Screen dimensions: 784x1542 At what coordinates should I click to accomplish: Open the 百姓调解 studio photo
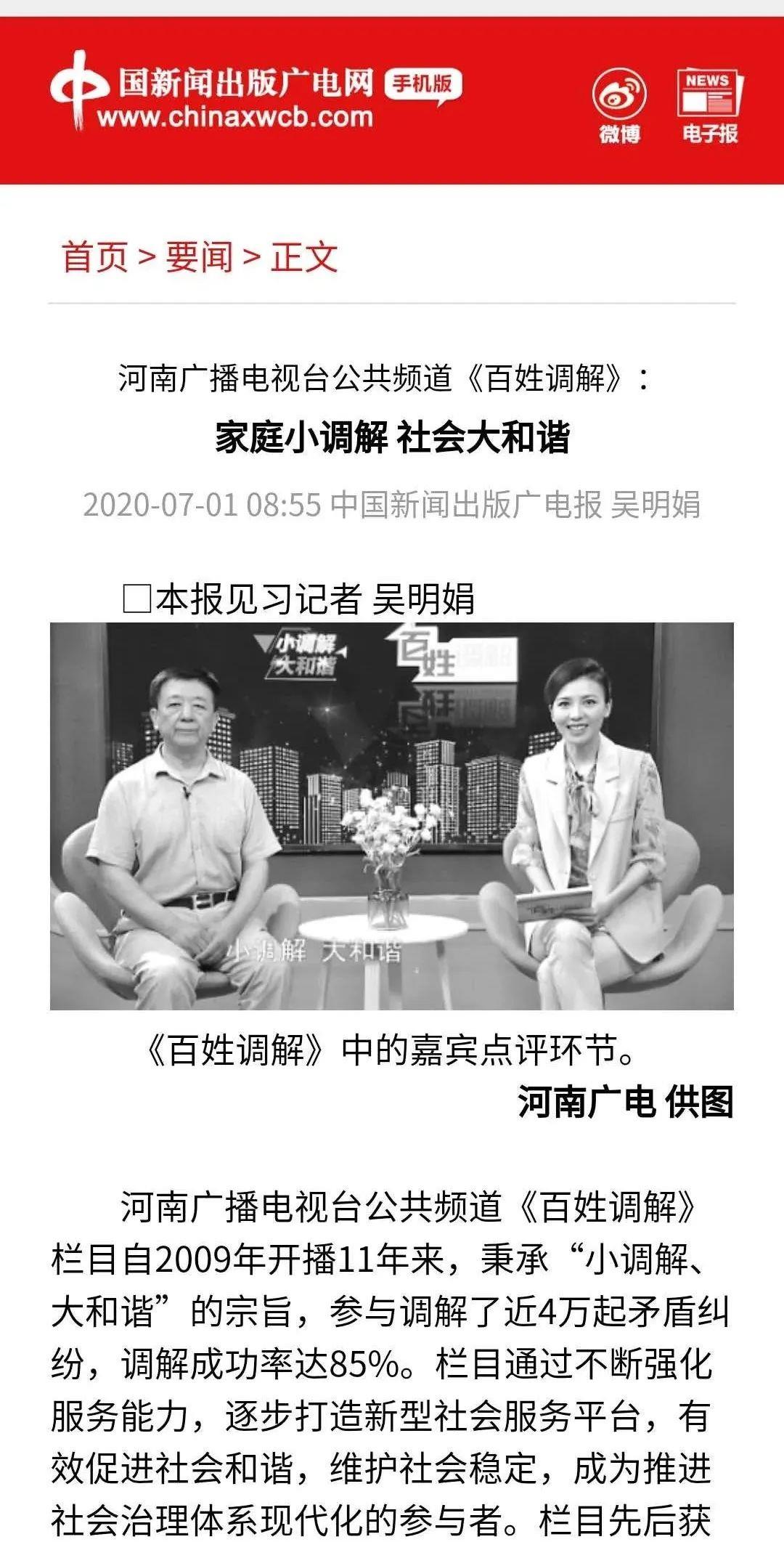click(x=392, y=816)
